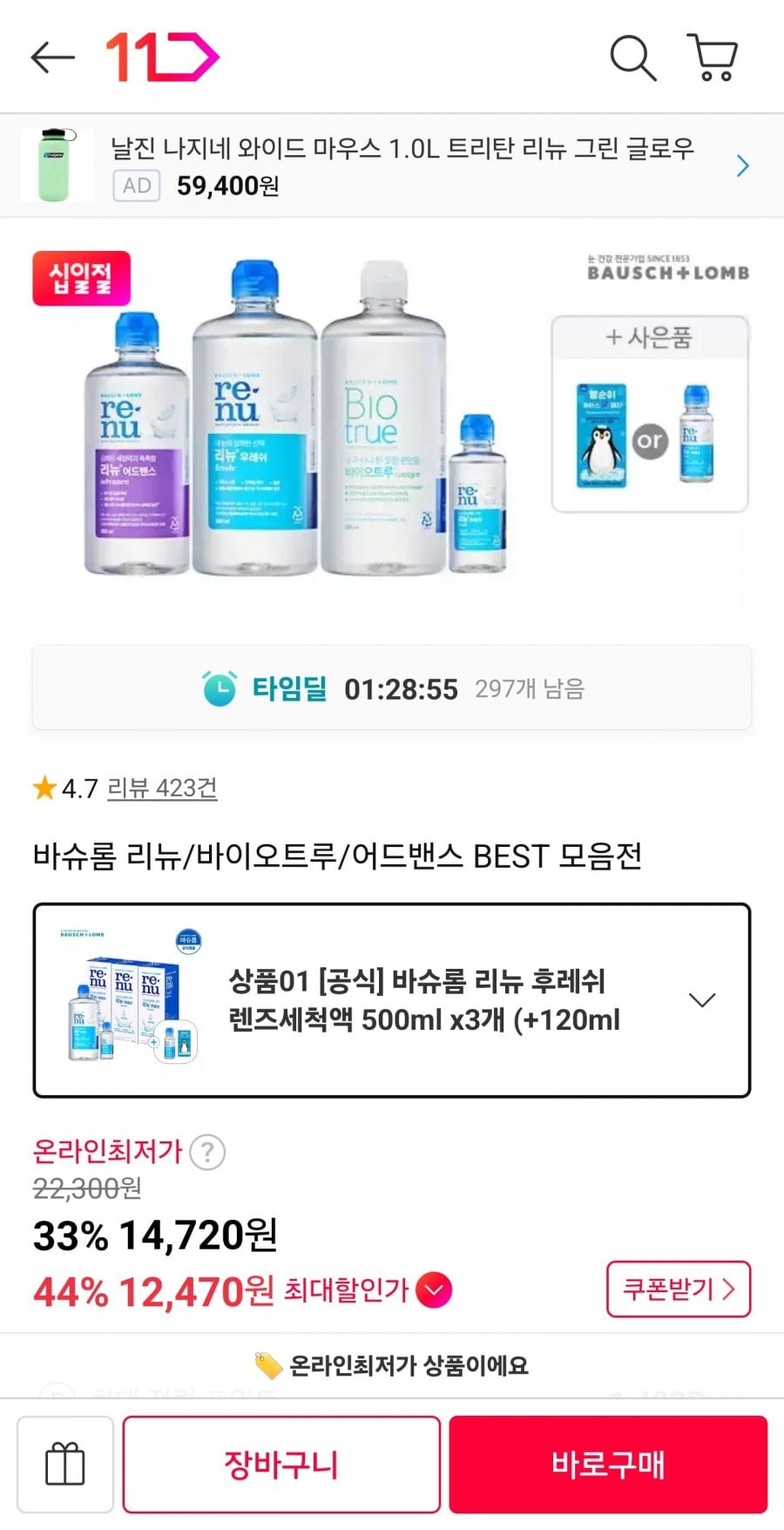Open the search magnifier
784x1530 pixels.
pos(632,58)
